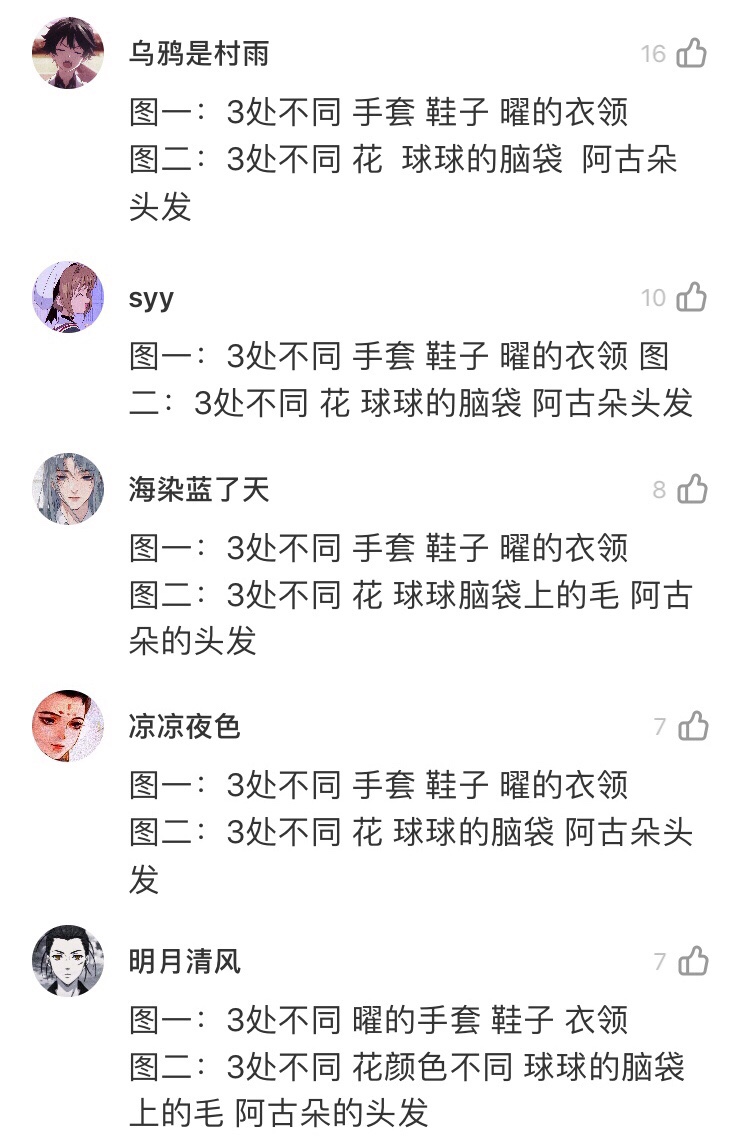Like syy's comment
Viewport: 750px width, 1143px height.
(x=691, y=297)
